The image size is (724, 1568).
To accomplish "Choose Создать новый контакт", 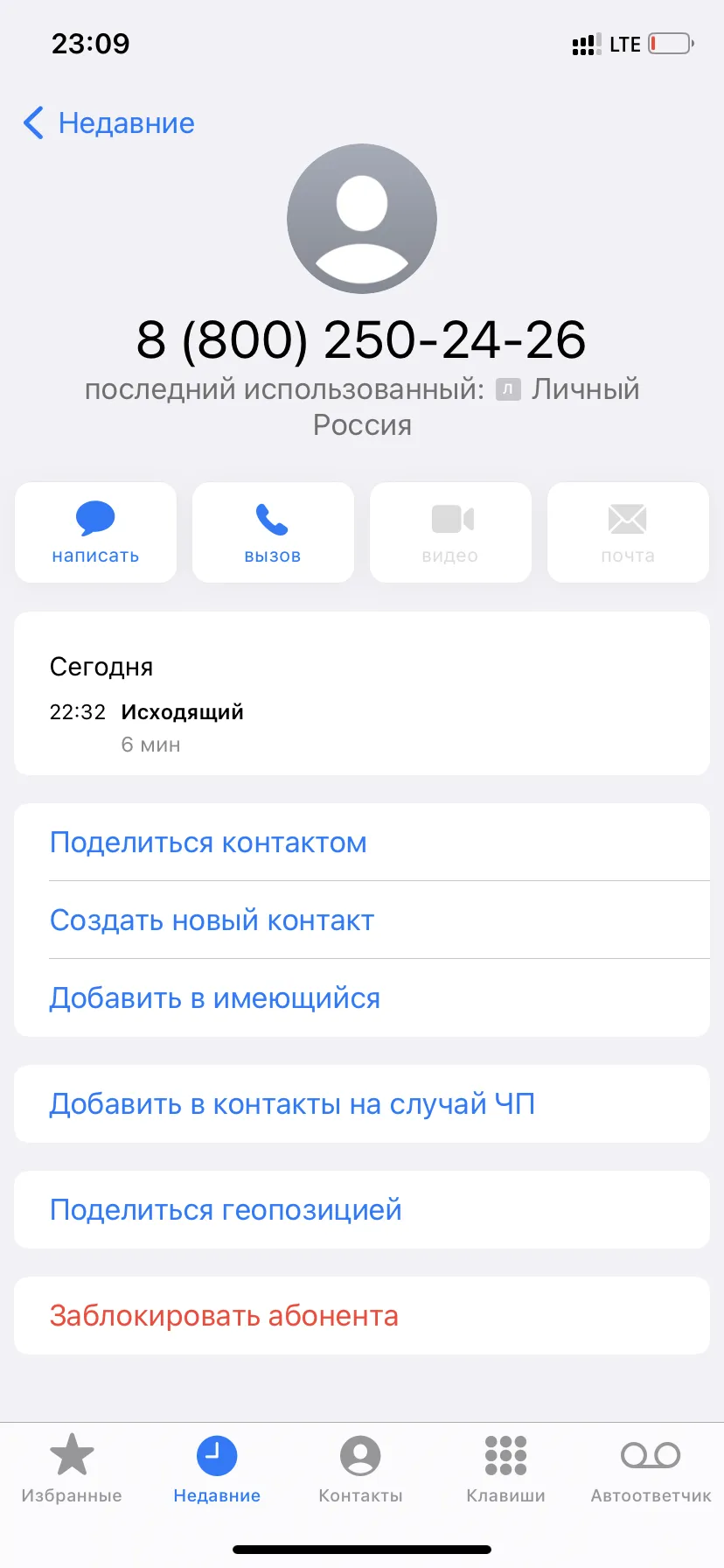I will (362, 920).
